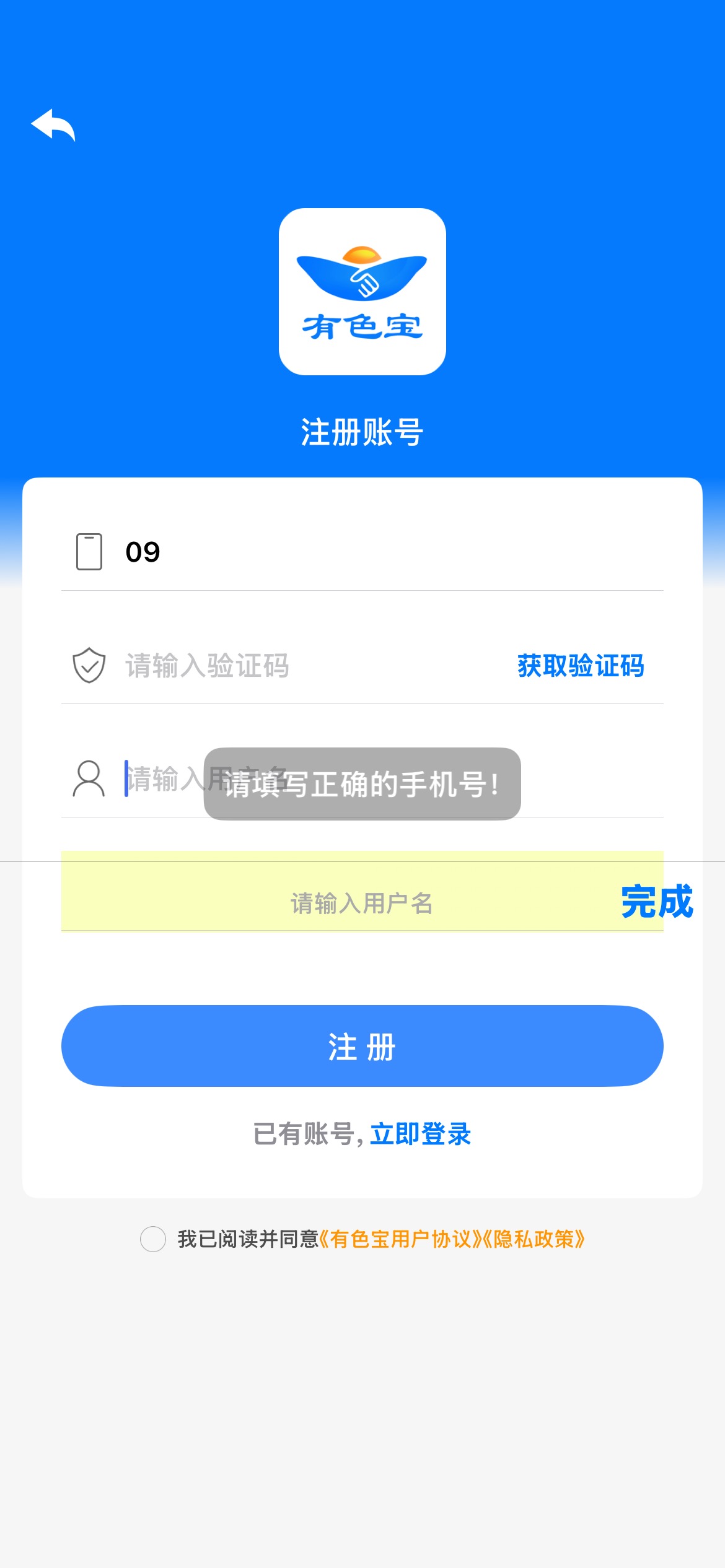Tap the 完成 done button
Screen dimensions: 725x1568
(657, 902)
